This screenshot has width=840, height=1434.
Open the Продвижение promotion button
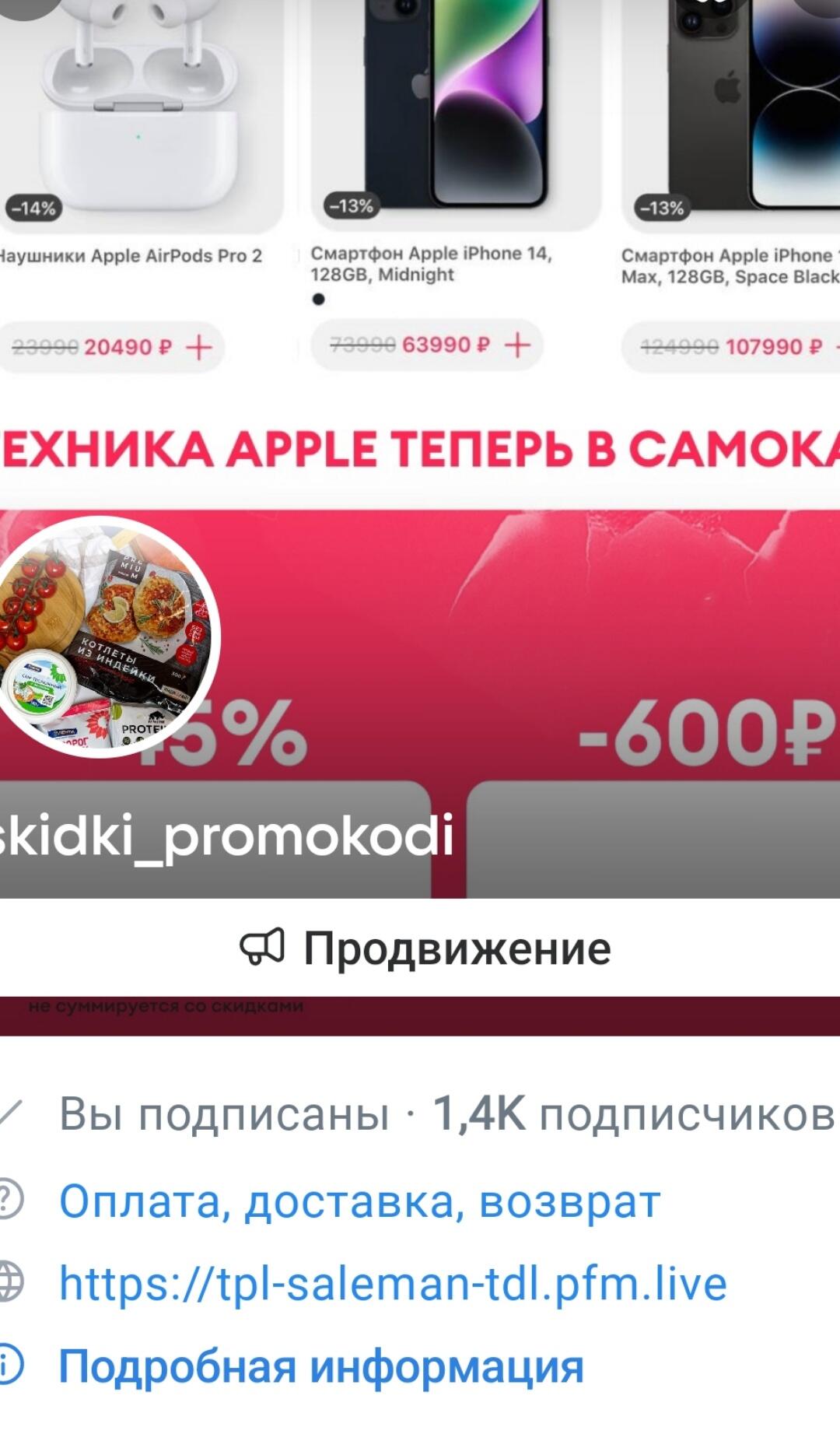(425, 948)
